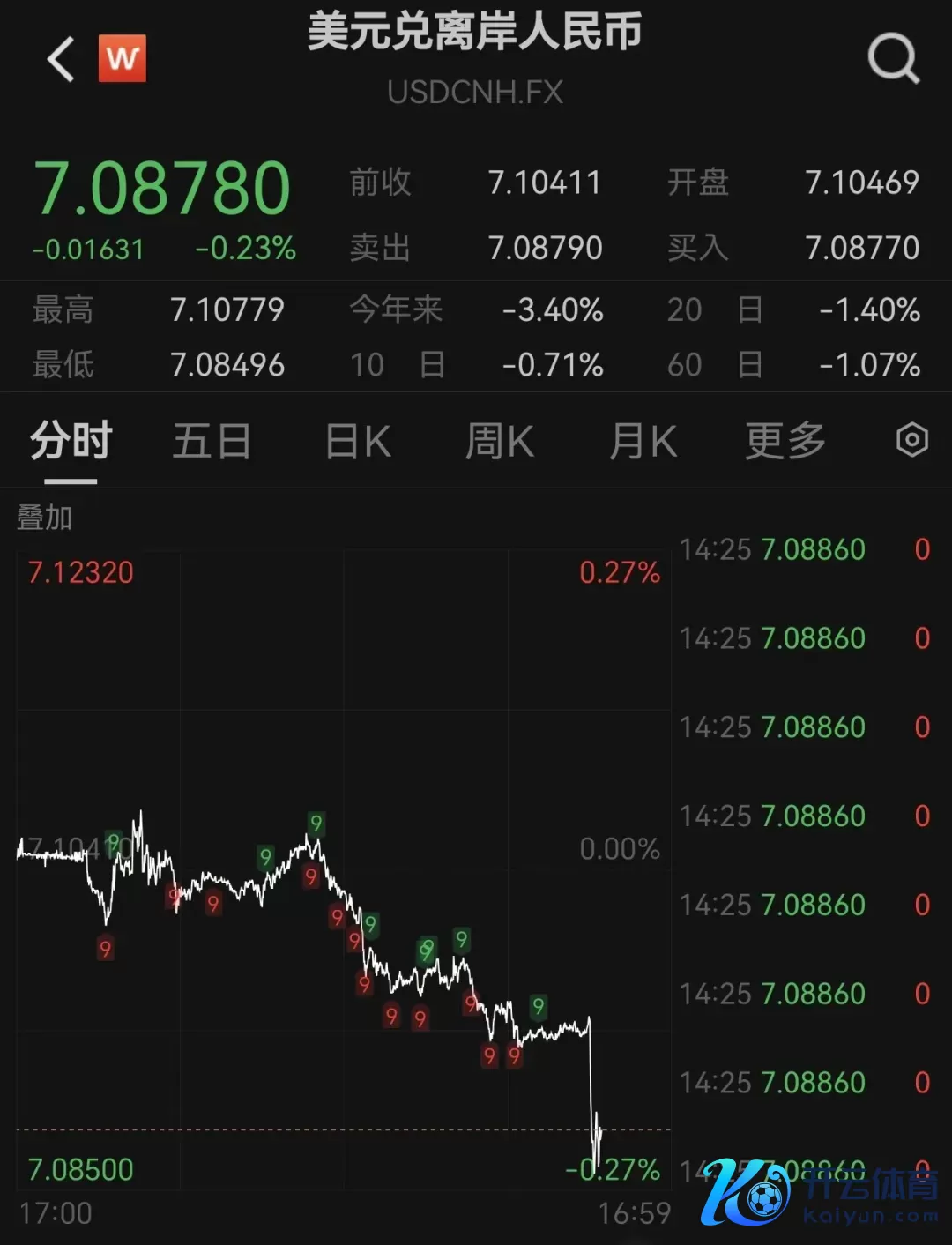Go back using the arrow icon
This screenshot has height=1245, width=952.
pyautogui.click(x=61, y=59)
